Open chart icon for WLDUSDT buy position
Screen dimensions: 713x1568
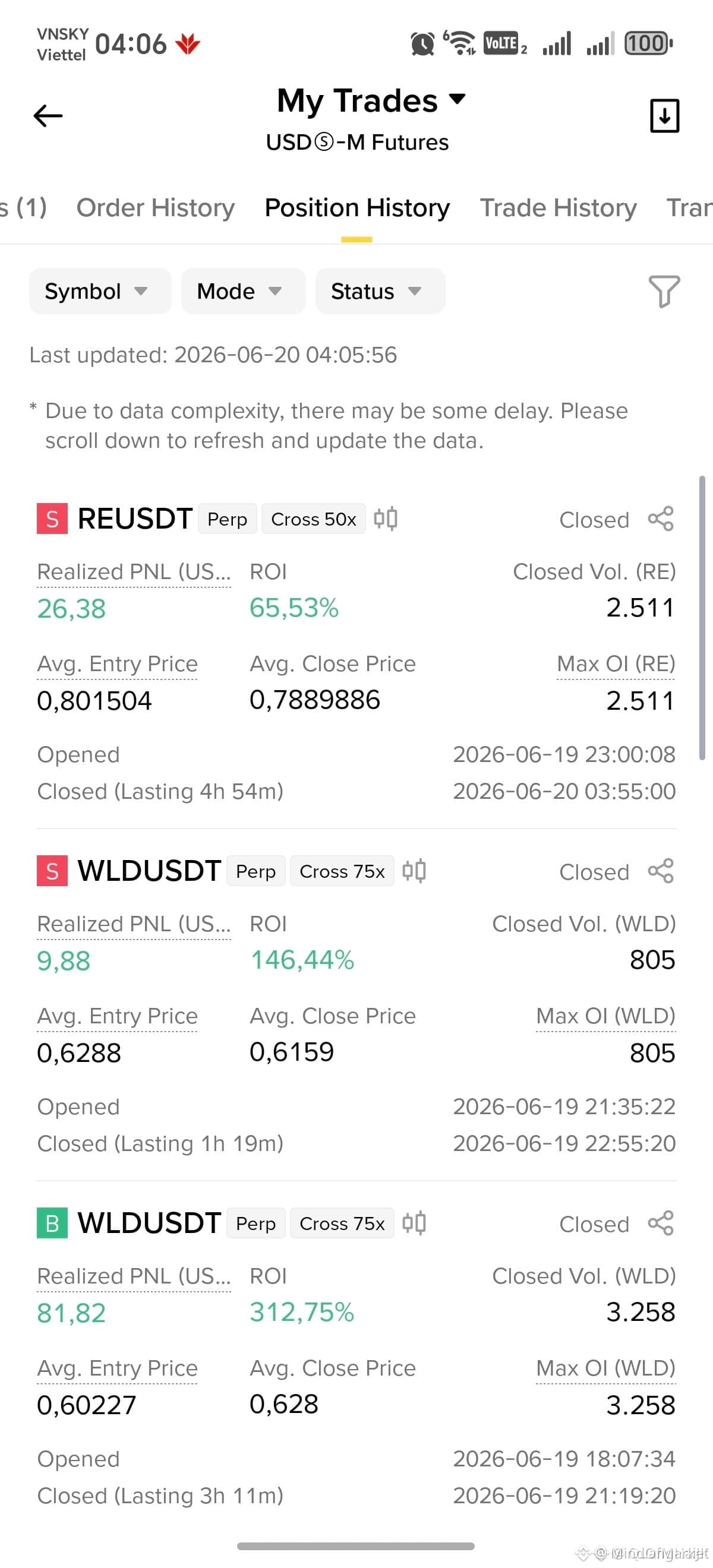(x=414, y=1224)
